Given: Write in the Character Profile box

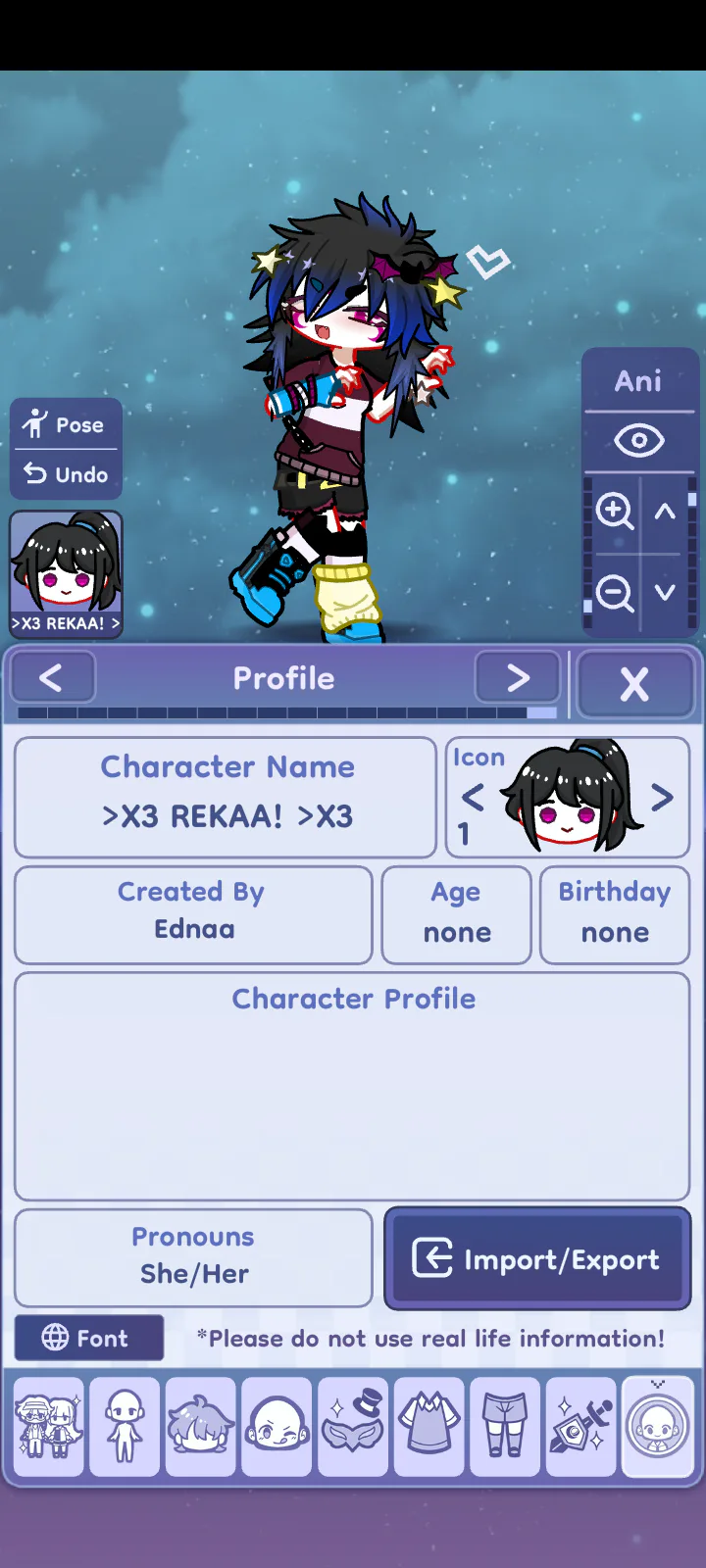Looking at the screenshot, I should 352,1088.
